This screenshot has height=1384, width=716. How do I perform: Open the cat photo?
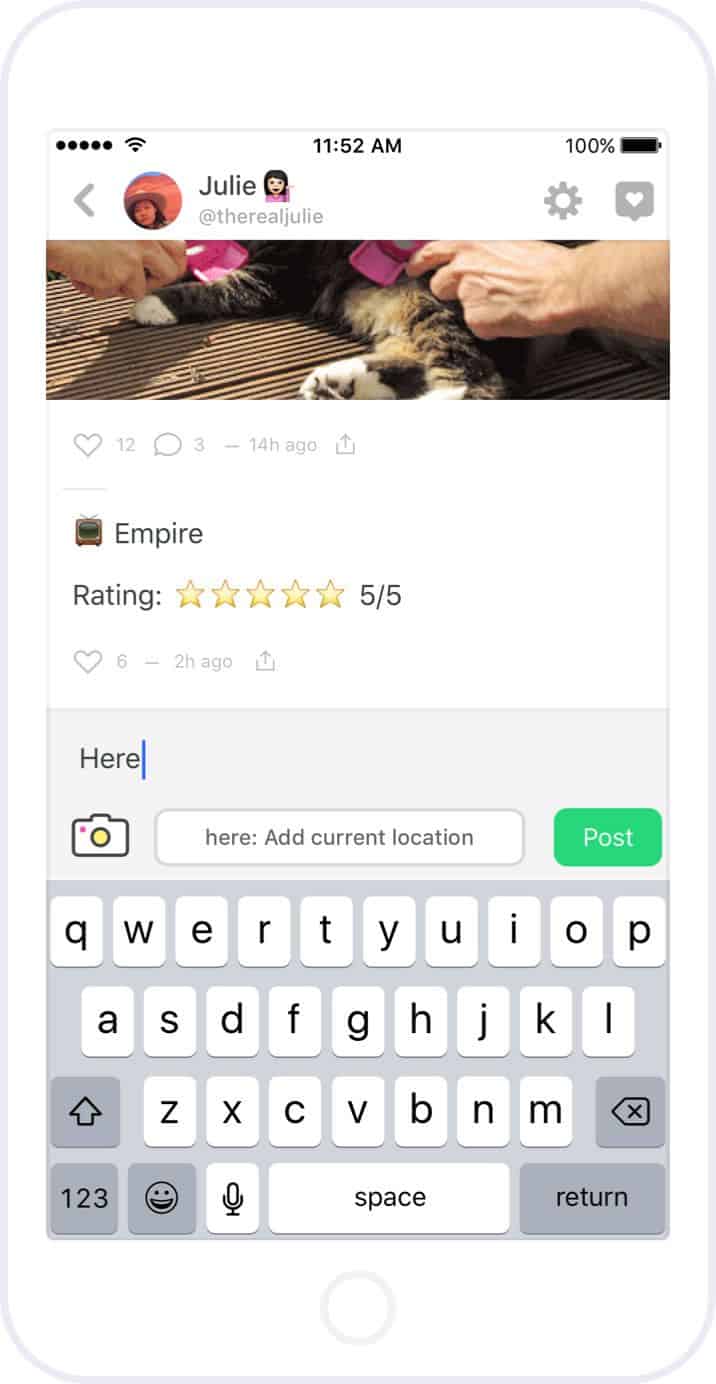pos(358,320)
